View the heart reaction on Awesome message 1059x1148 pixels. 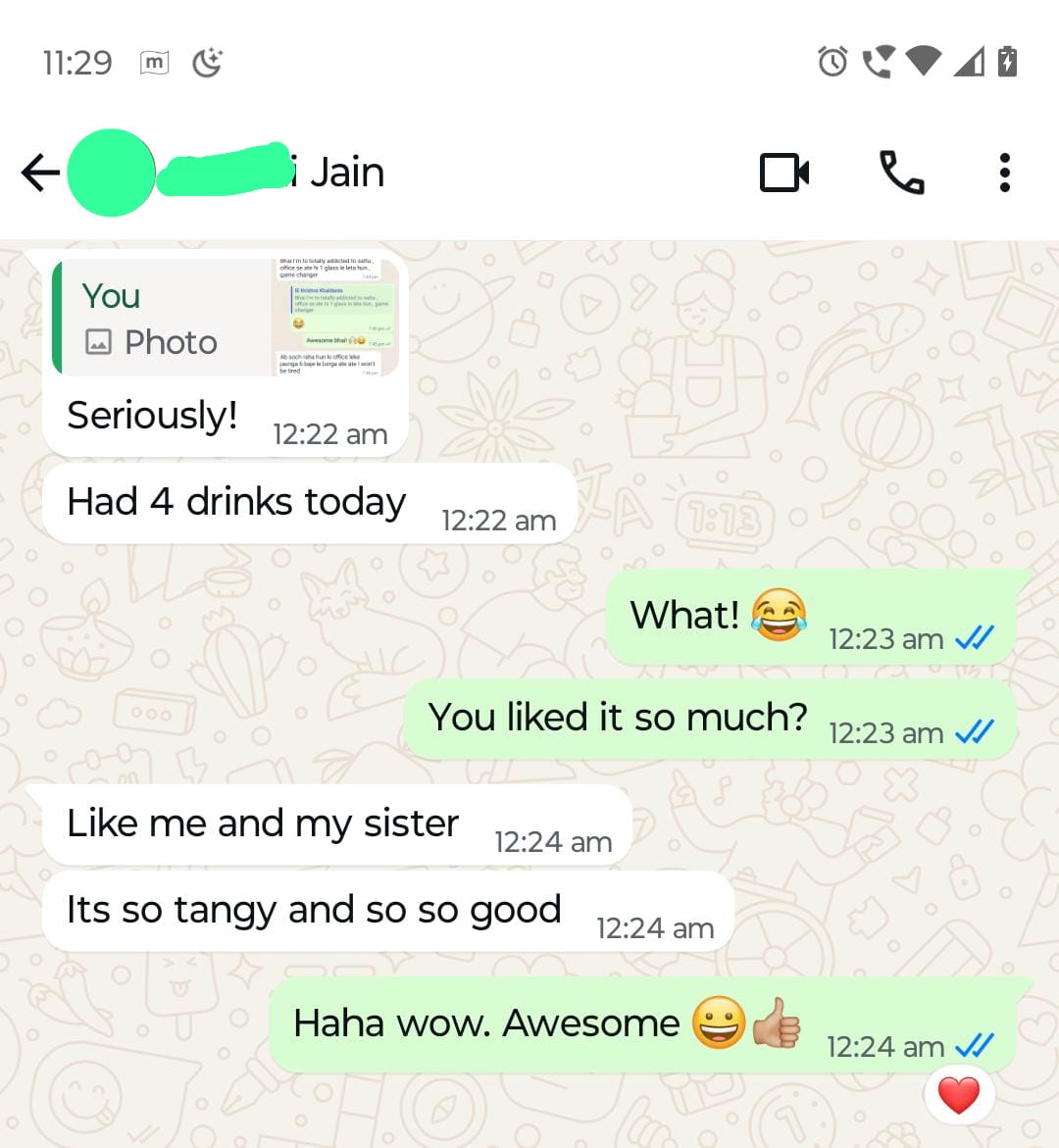click(958, 1094)
